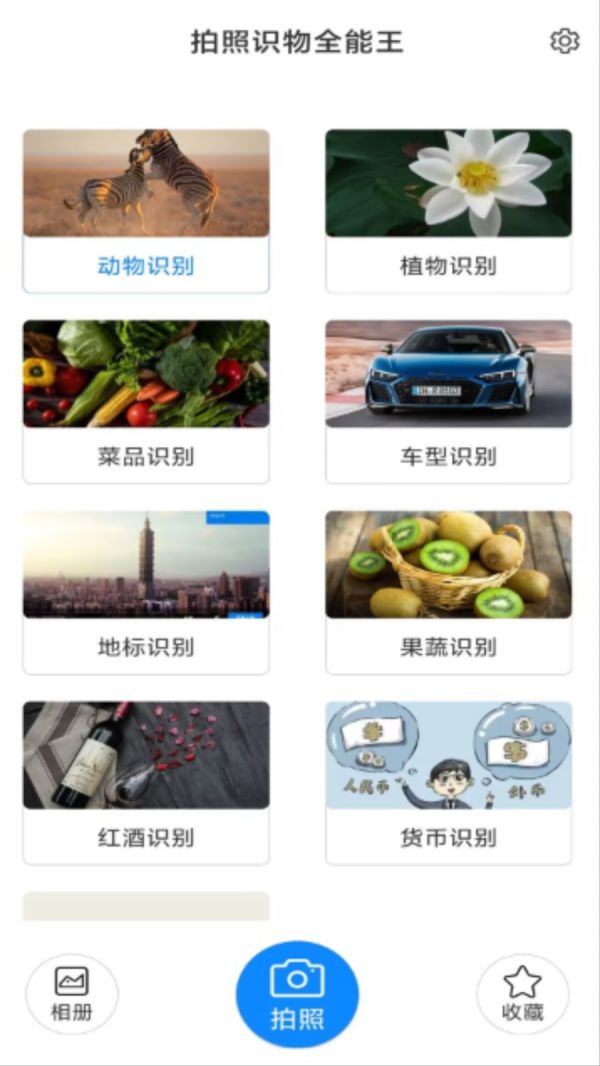Open the 车型识别 card
This screenshot has width=600, height=1066.
pos(448,401)
